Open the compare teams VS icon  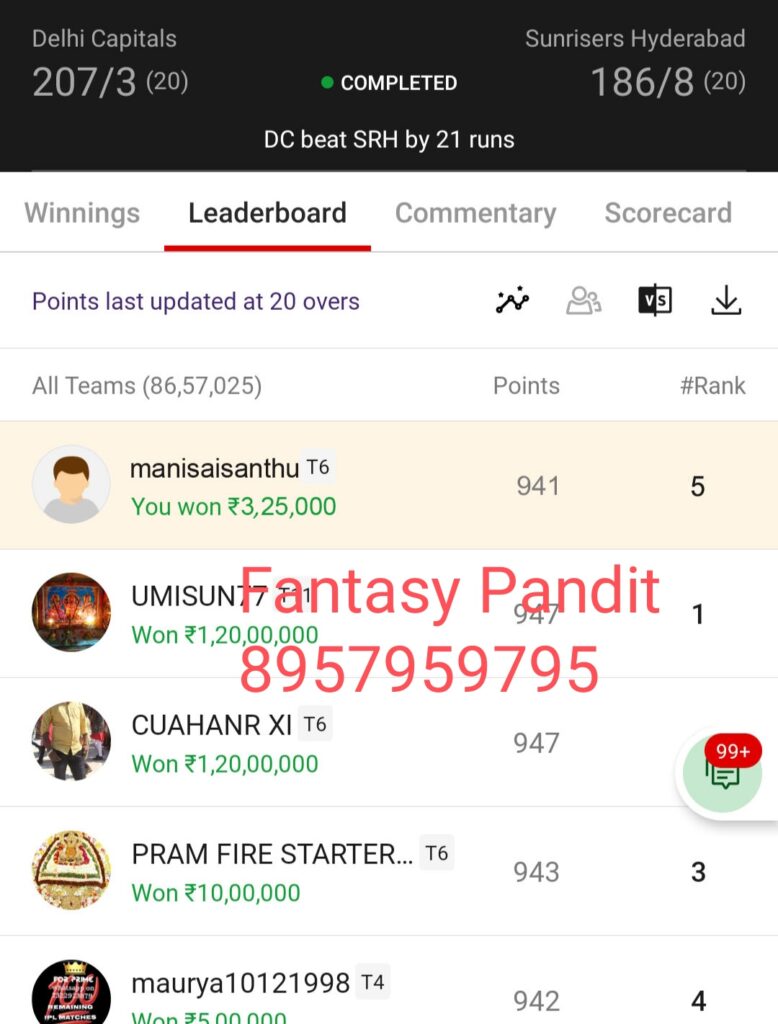[655, 301]
